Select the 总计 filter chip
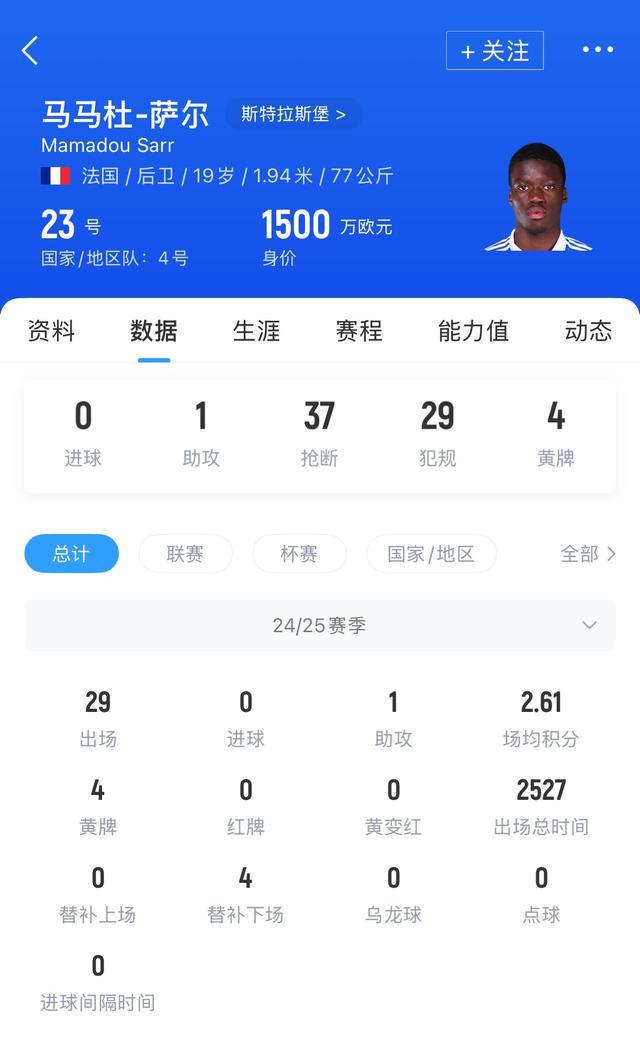The image size is (640, 1037). 71,554
